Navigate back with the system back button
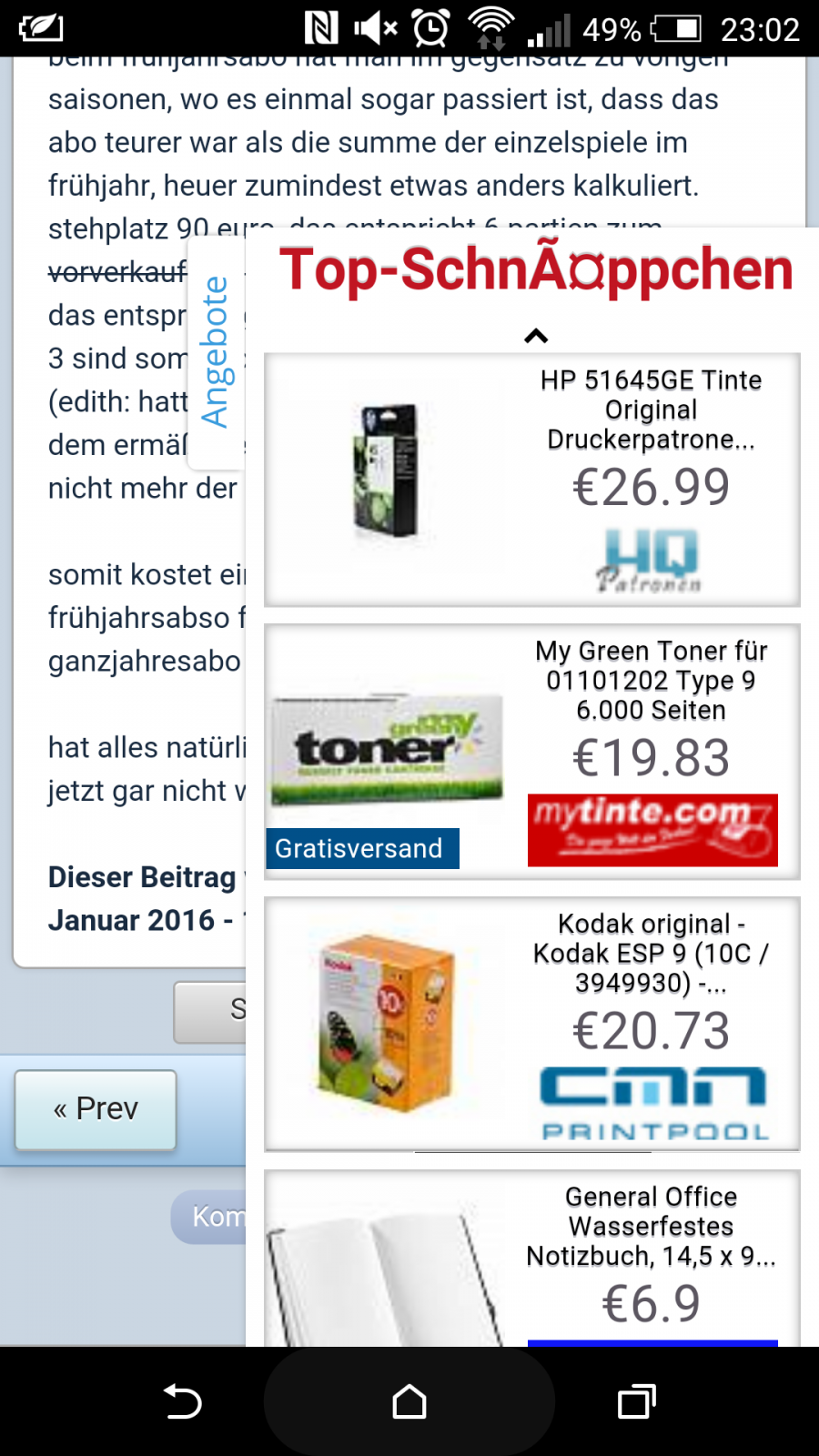Viewport: 819px width, 1456px height. tap(182, 1401)
